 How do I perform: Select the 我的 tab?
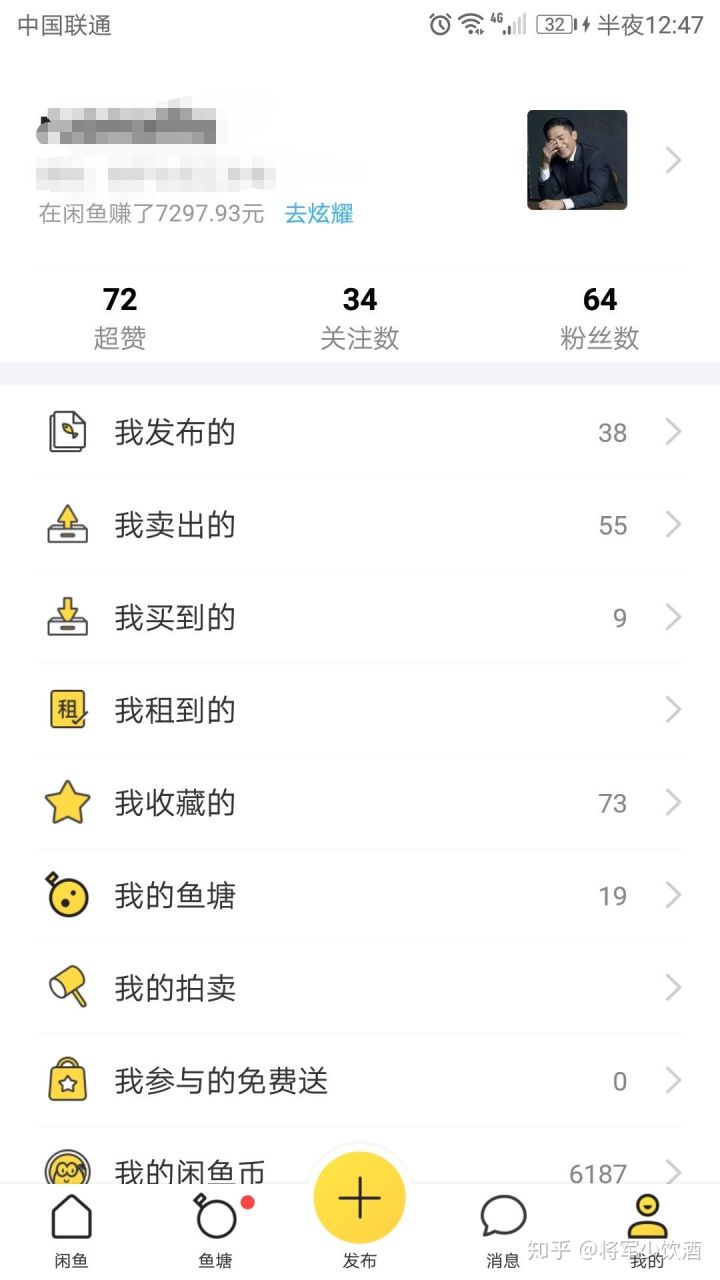[647, 1230]
